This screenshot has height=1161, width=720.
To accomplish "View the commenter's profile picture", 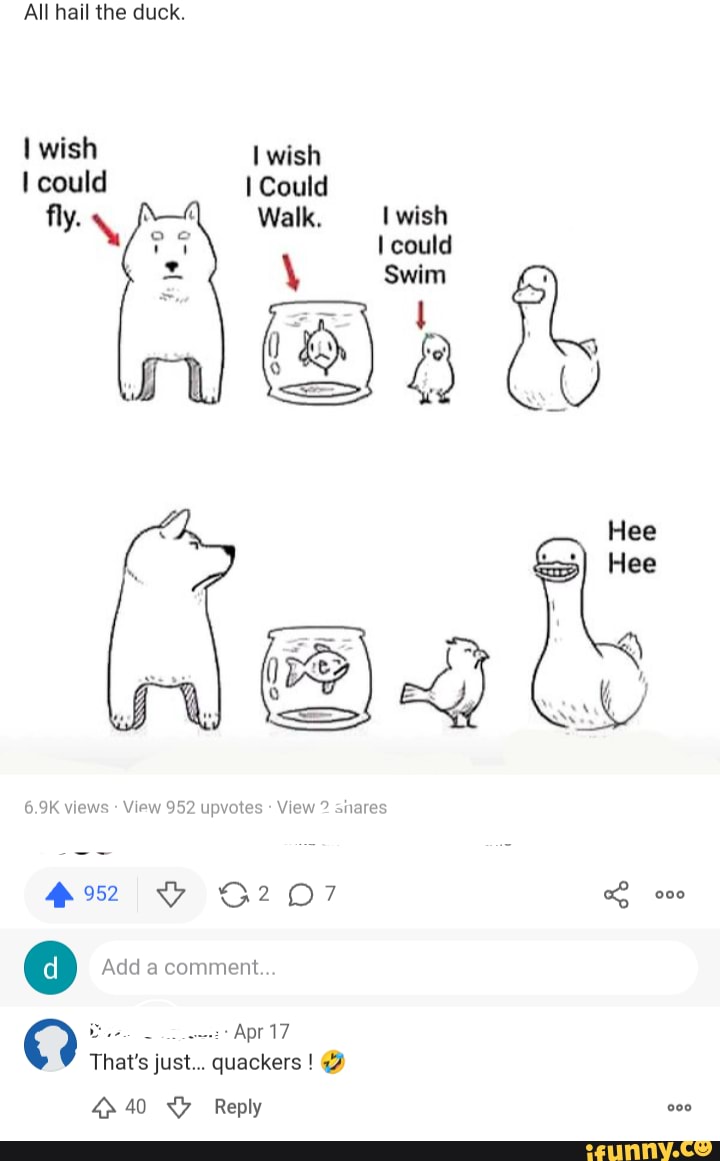I will tap(50, 1044).
